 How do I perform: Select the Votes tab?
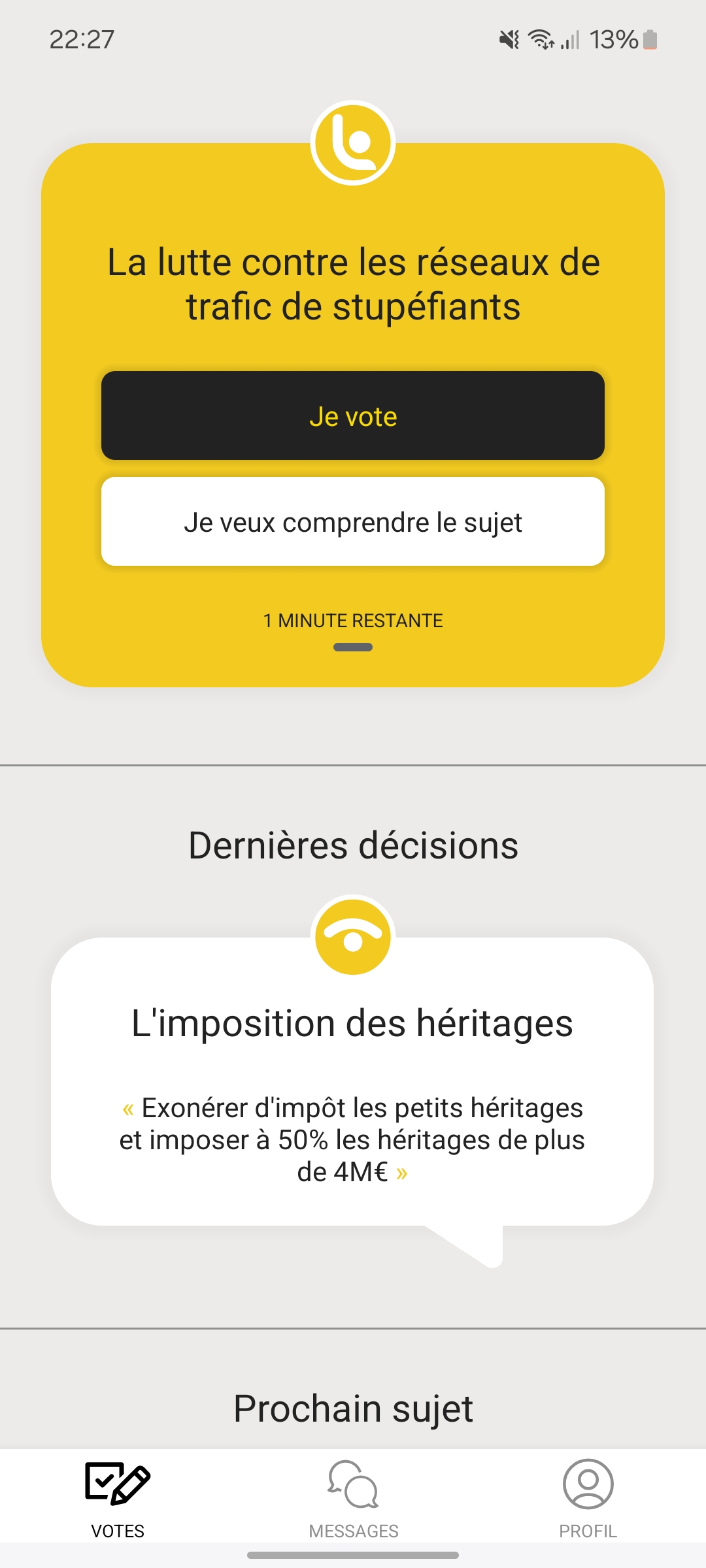point(118,1496)
